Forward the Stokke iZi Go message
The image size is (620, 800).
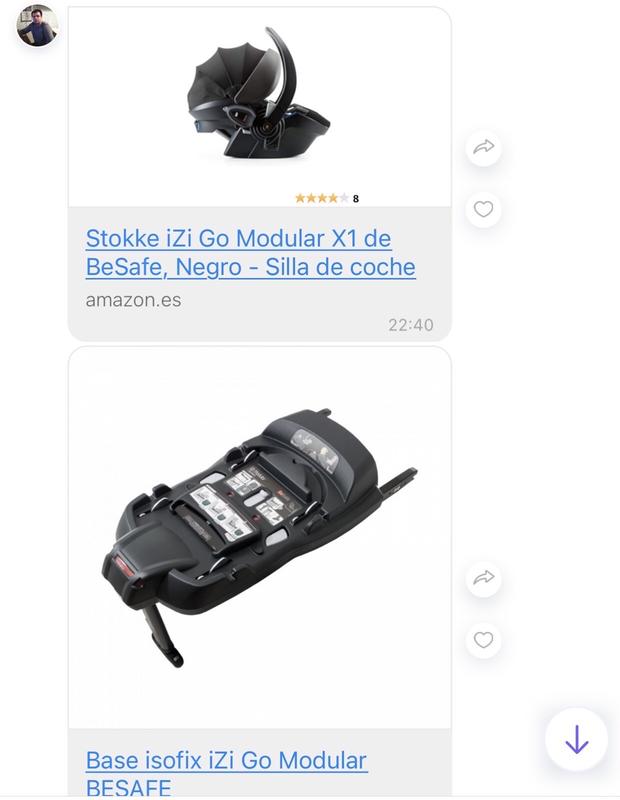point(484,148)
